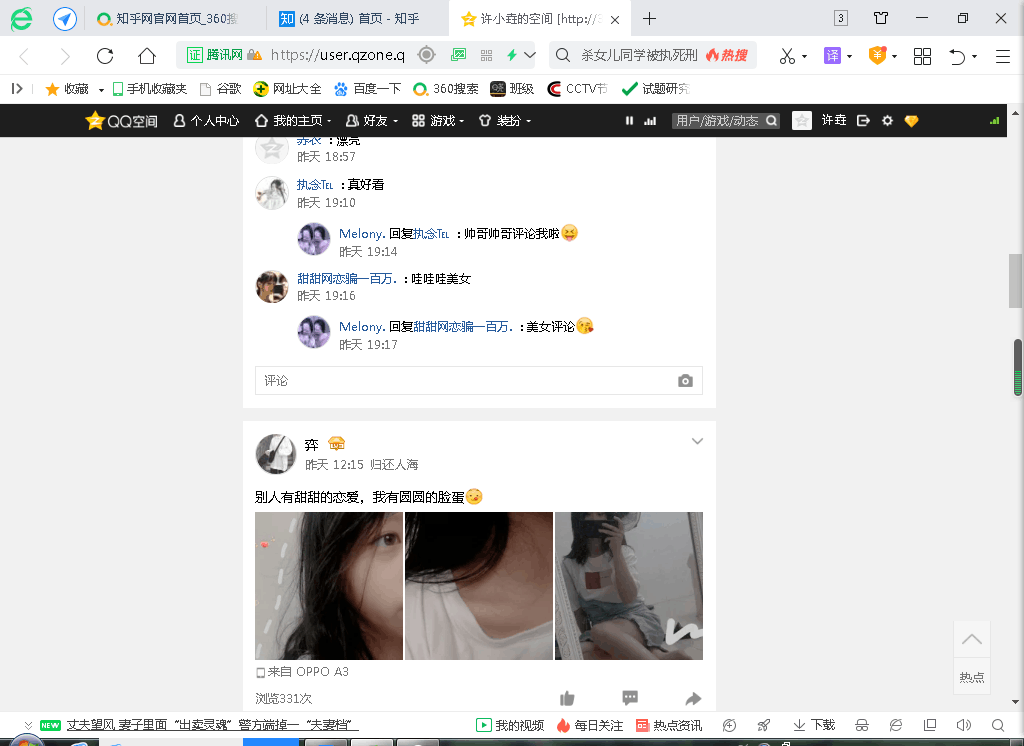Jump back to top with arrow button

click(x=971, y=640)
